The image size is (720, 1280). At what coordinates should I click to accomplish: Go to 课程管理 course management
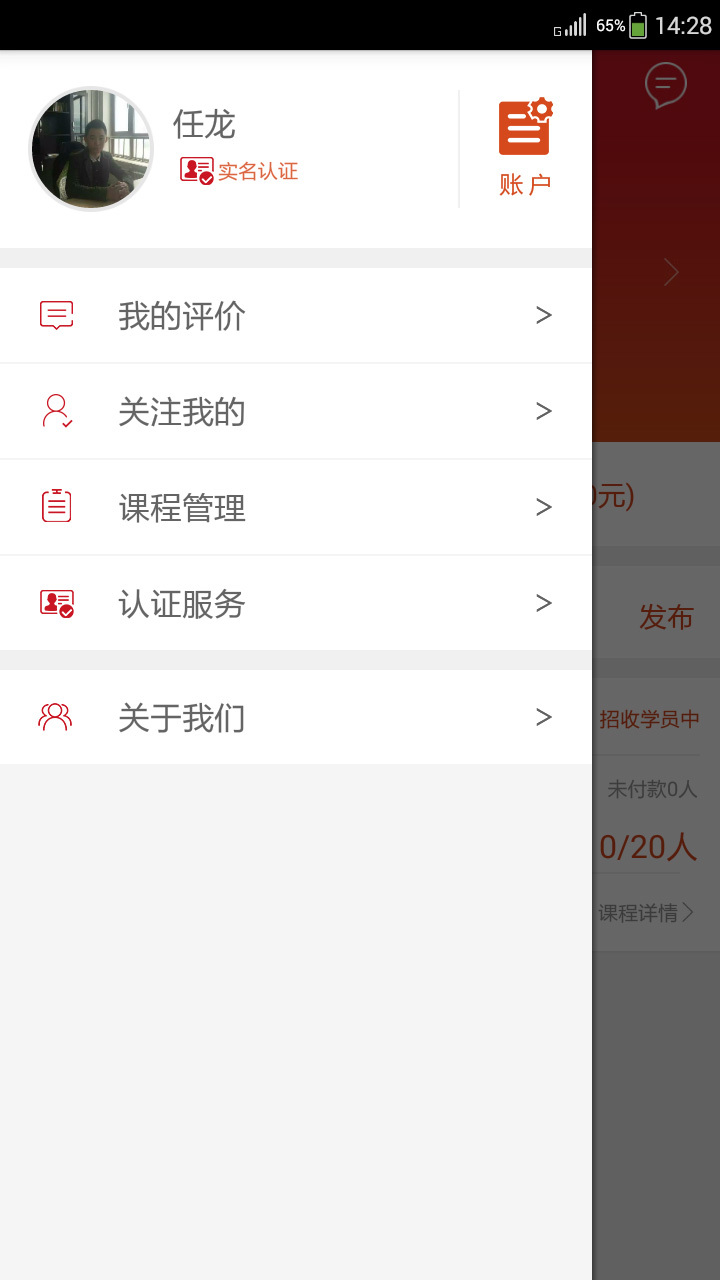click(x=295, y=508)
